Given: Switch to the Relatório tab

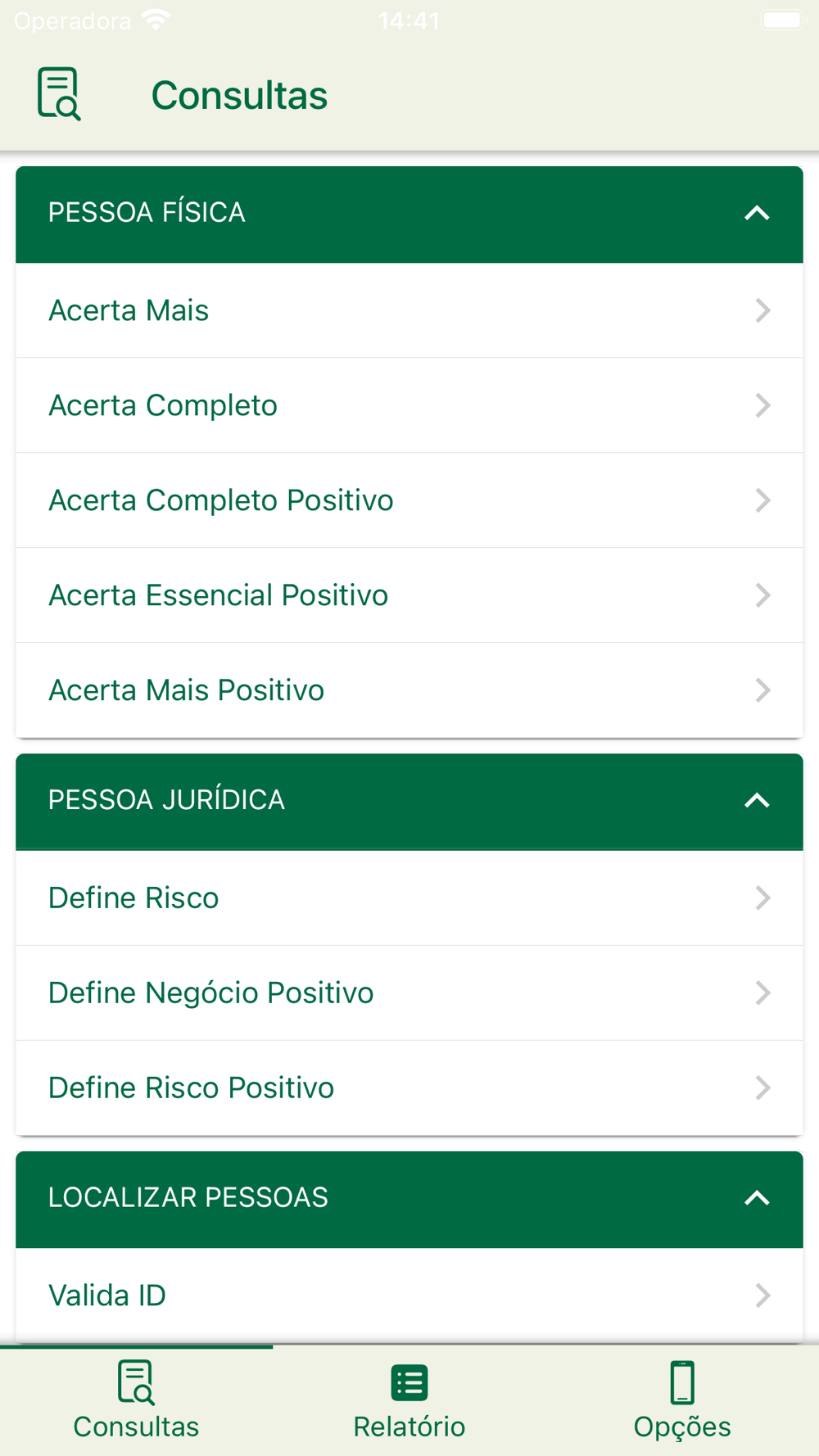Looking at the screenshot, I should [x=409, y=1401].
